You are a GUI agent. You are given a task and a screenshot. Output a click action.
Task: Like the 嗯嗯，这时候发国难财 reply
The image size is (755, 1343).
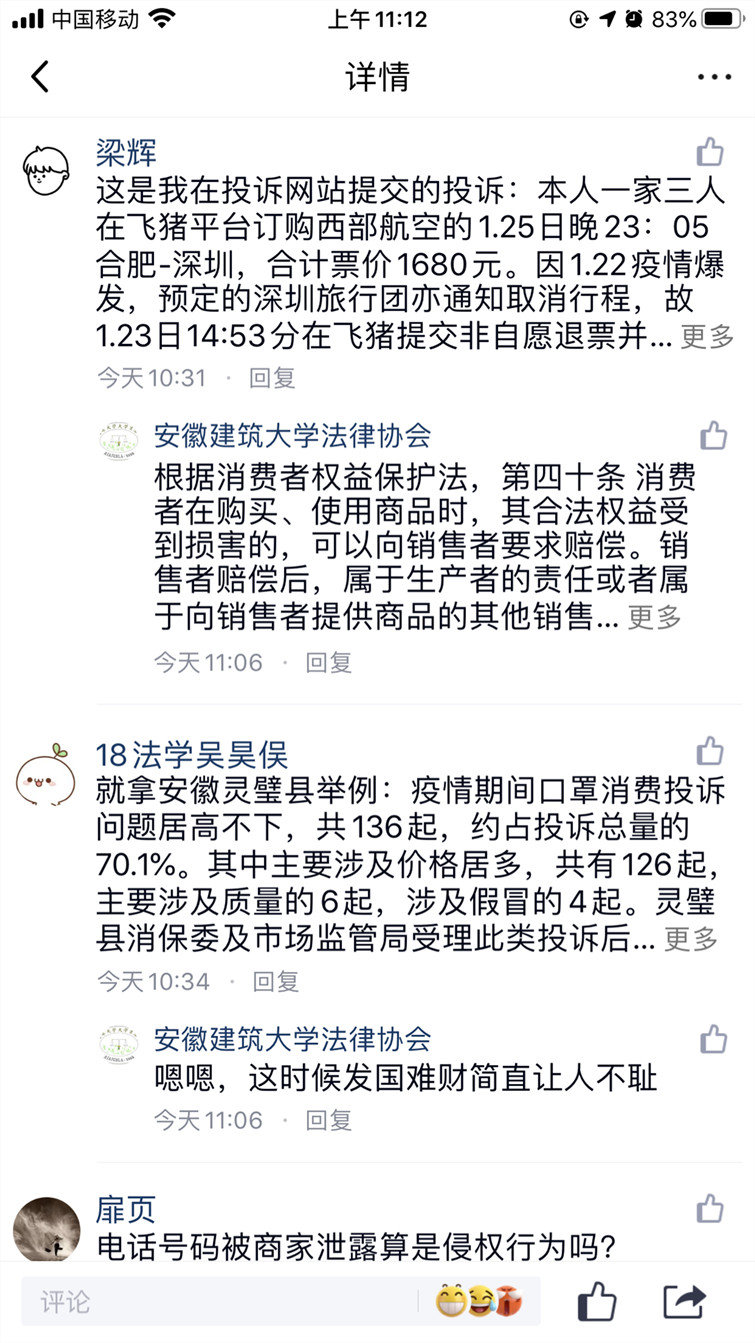(x=713, y=1039)
